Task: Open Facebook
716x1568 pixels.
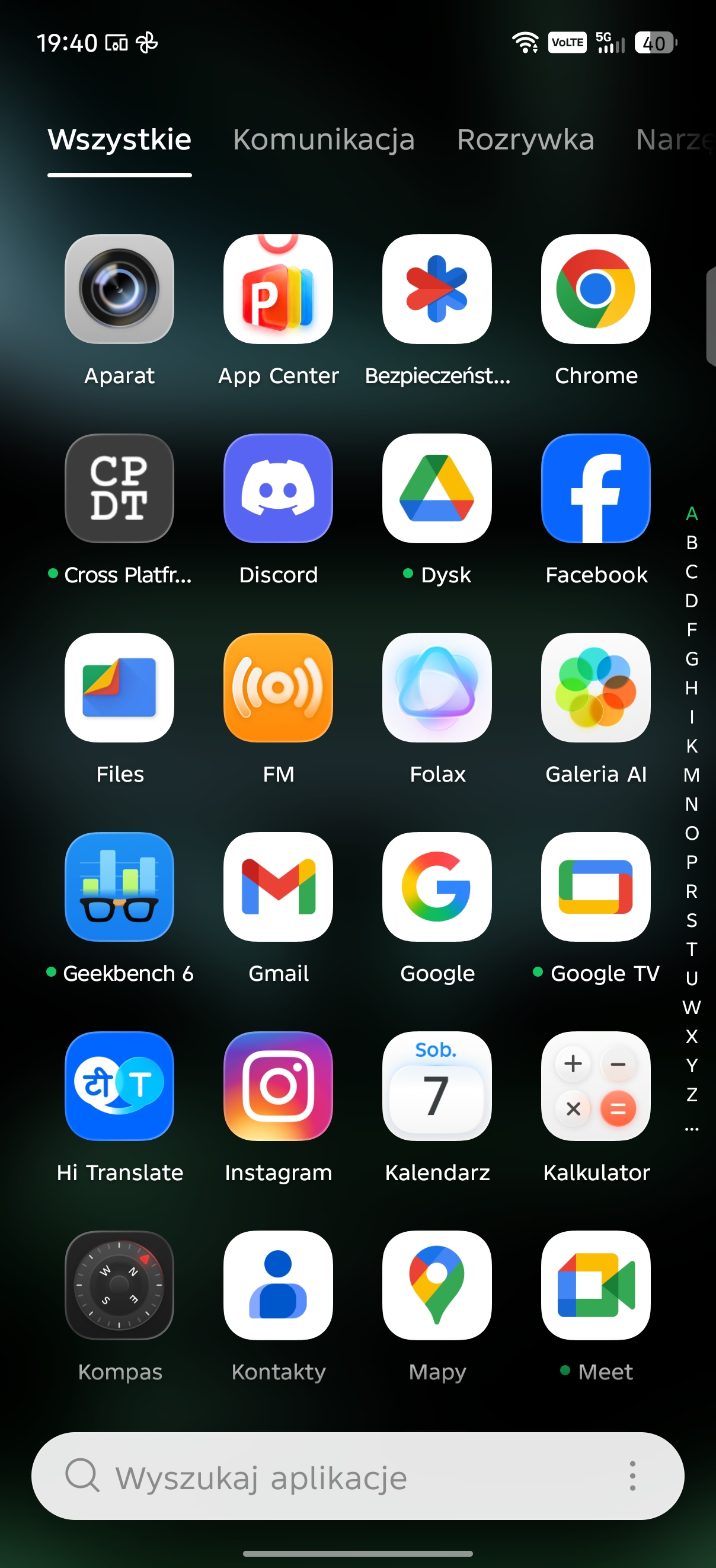Action: click(596, 488)
